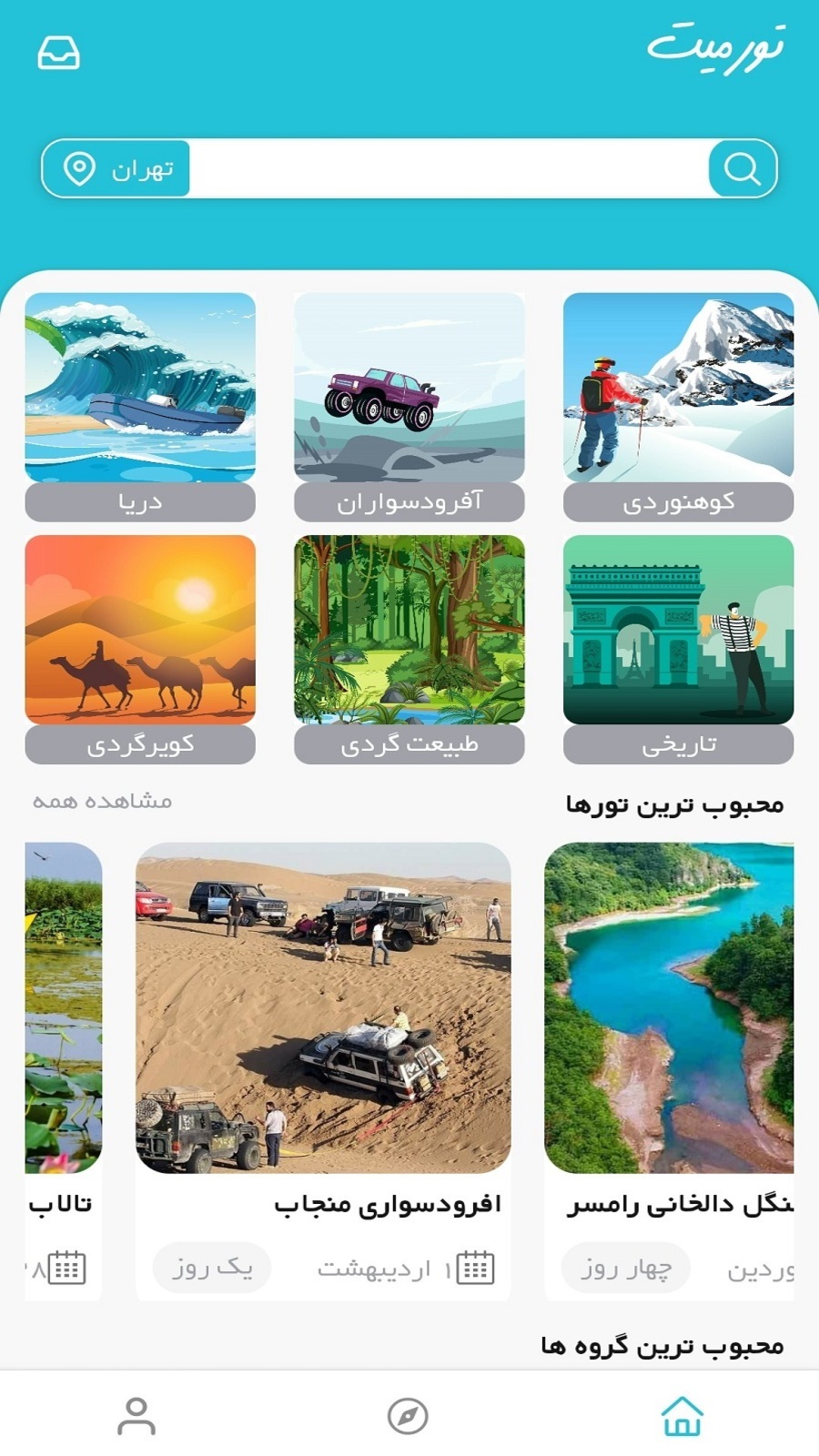819x1456 pixels.
Task: Tap the search magnifier button
Action: [742, 169]
